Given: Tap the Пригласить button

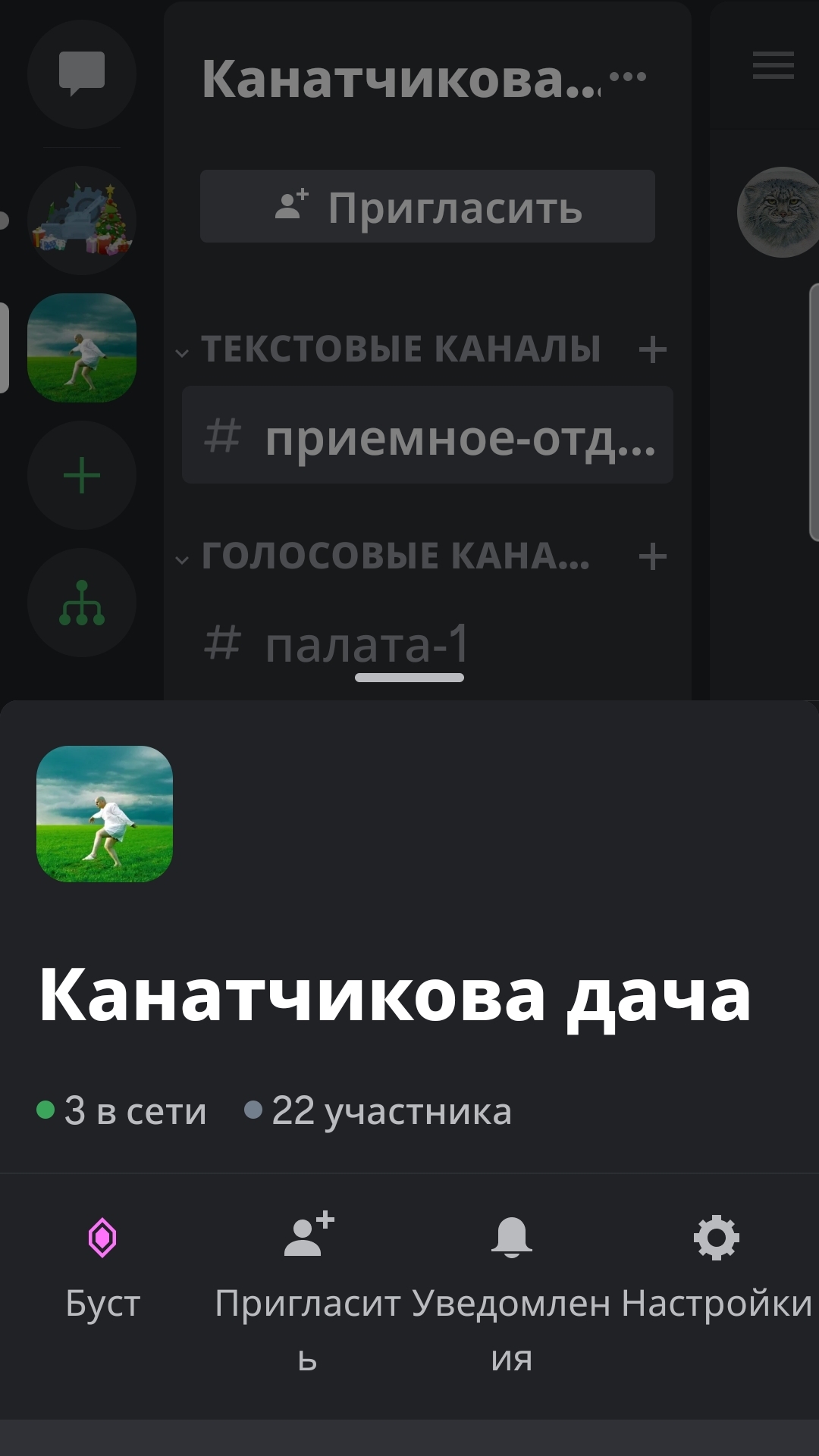Looking at the screenshot, I should [x=427, y=206].
